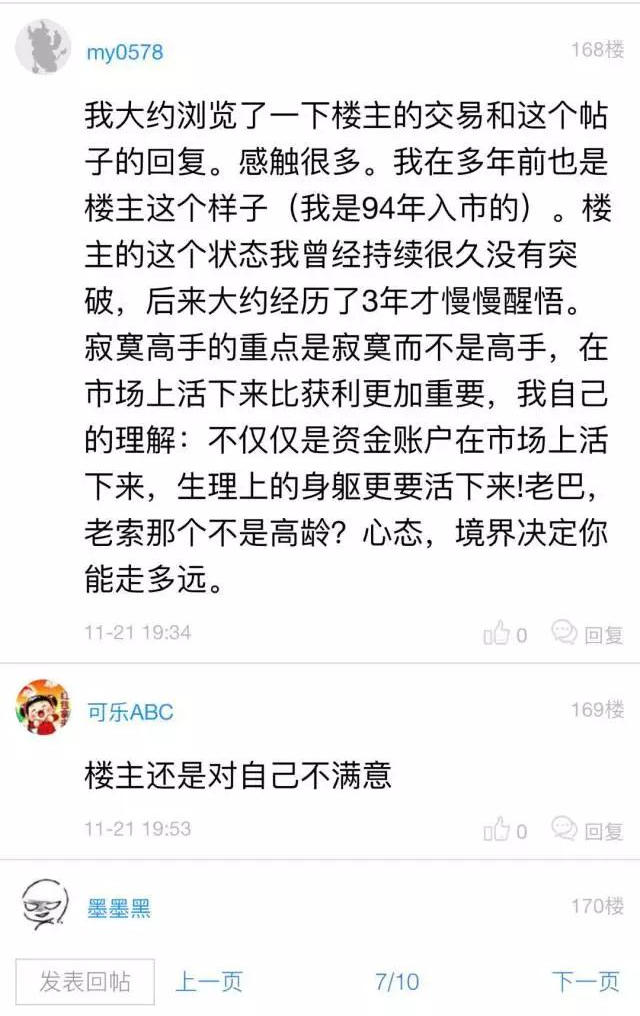Open 可乐ABC's profile avatar
640x1016 pixels.
point(43,708)
